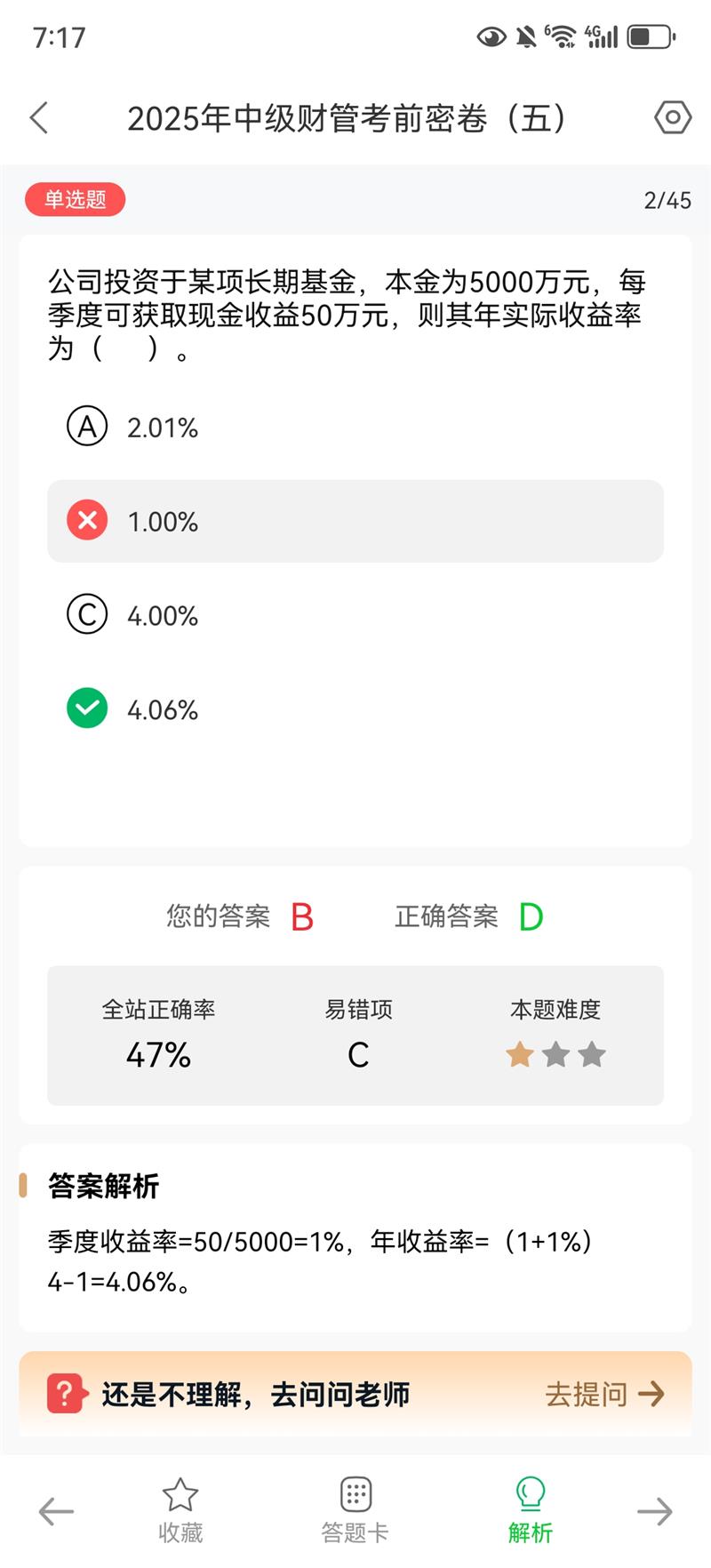Go to the previous question
This screenshot has width=711, height=1568.
click(56, 1511)
